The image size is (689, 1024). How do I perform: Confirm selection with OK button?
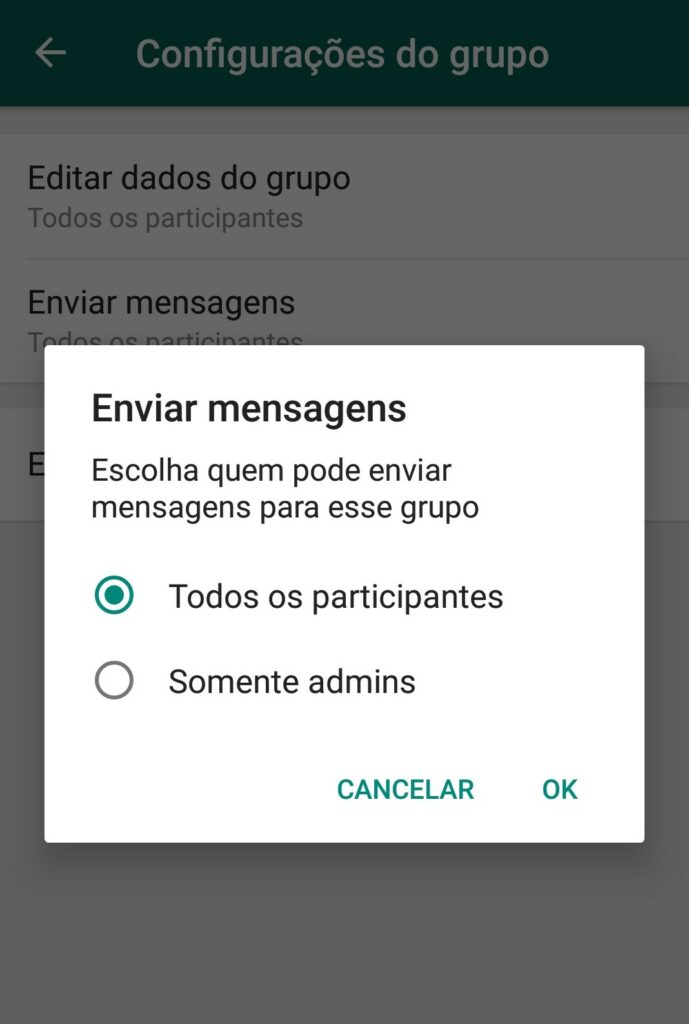coord(560,789)
